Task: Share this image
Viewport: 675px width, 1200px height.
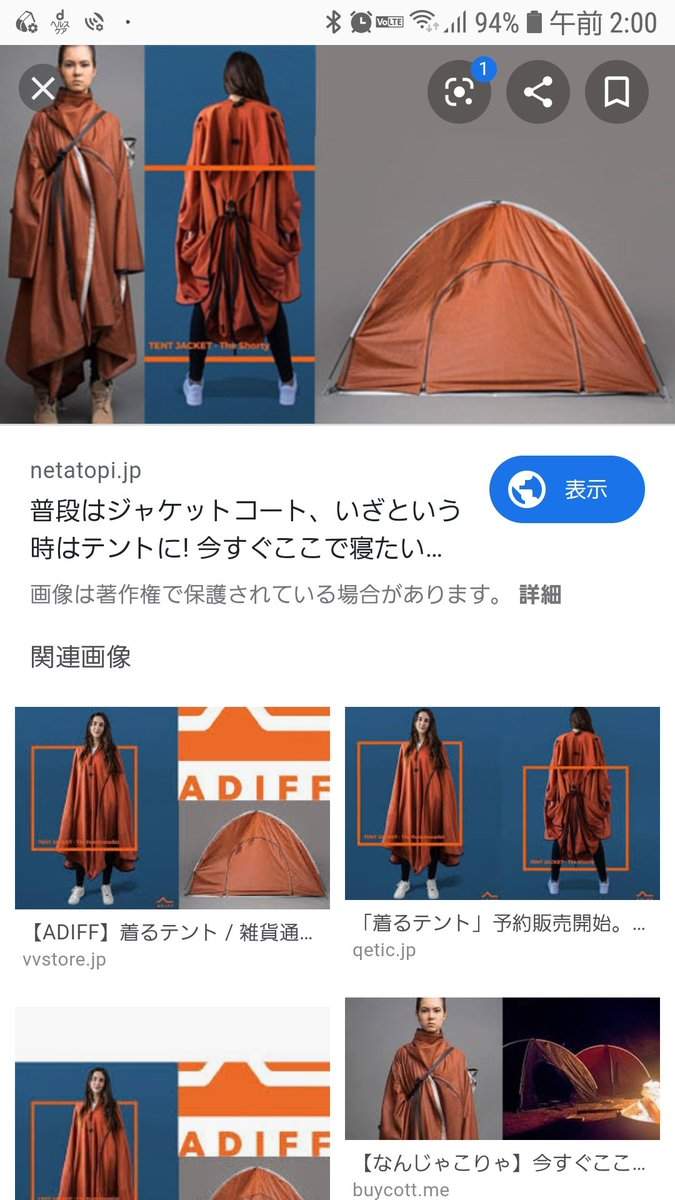Action: [x=538, y=92]
